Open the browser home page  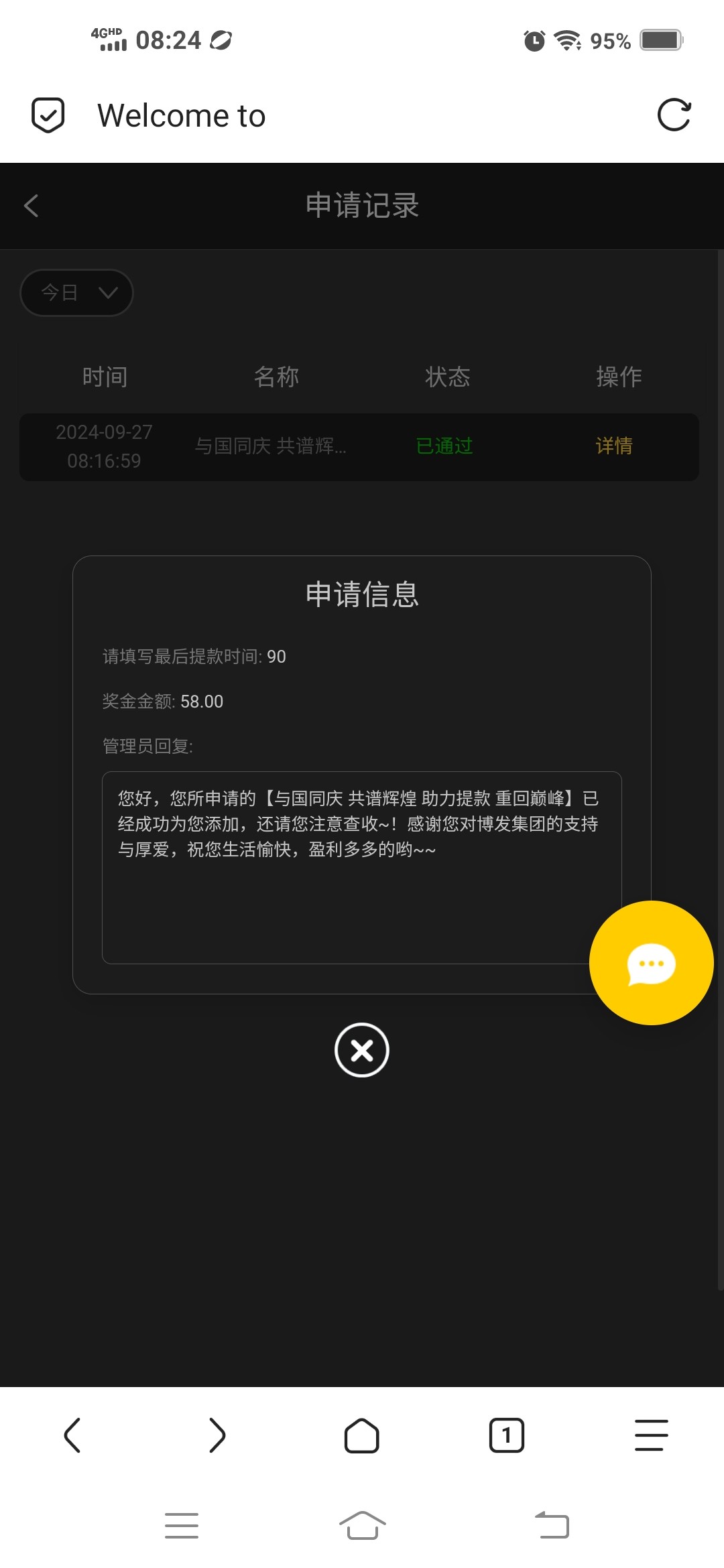tap(362, 1435)
